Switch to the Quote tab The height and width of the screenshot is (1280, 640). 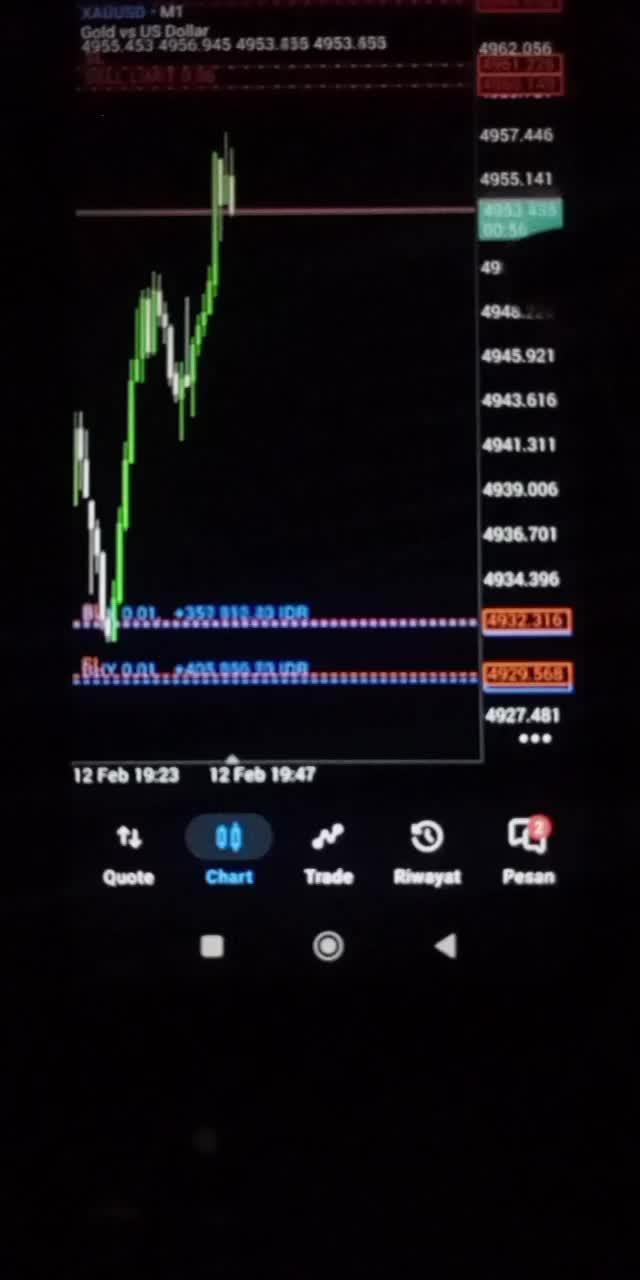[128, 853]
